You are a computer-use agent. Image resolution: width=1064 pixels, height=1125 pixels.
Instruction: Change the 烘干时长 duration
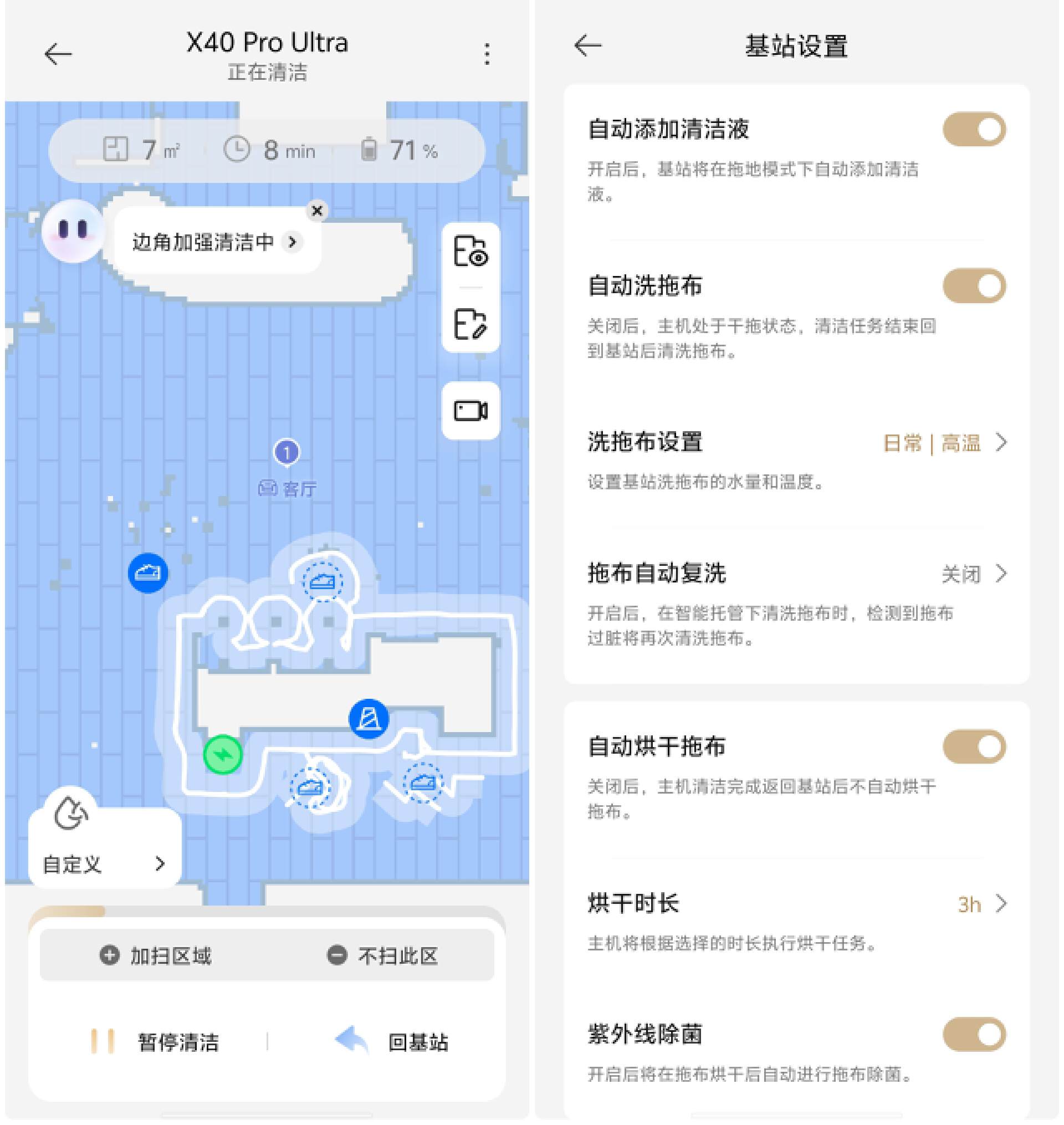pos(796,904)
